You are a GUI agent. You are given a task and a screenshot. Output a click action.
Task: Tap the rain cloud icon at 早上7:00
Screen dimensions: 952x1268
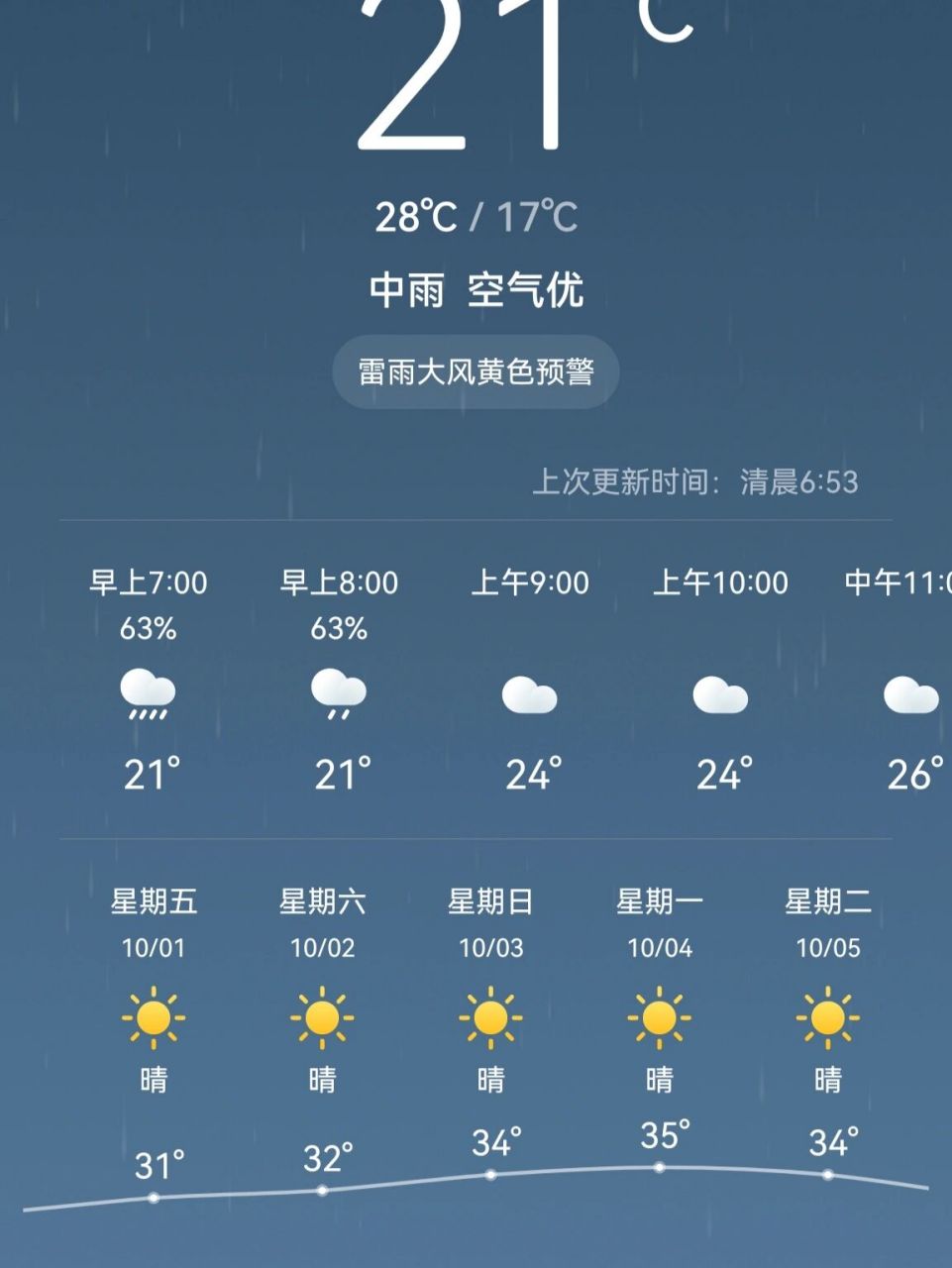151,698
